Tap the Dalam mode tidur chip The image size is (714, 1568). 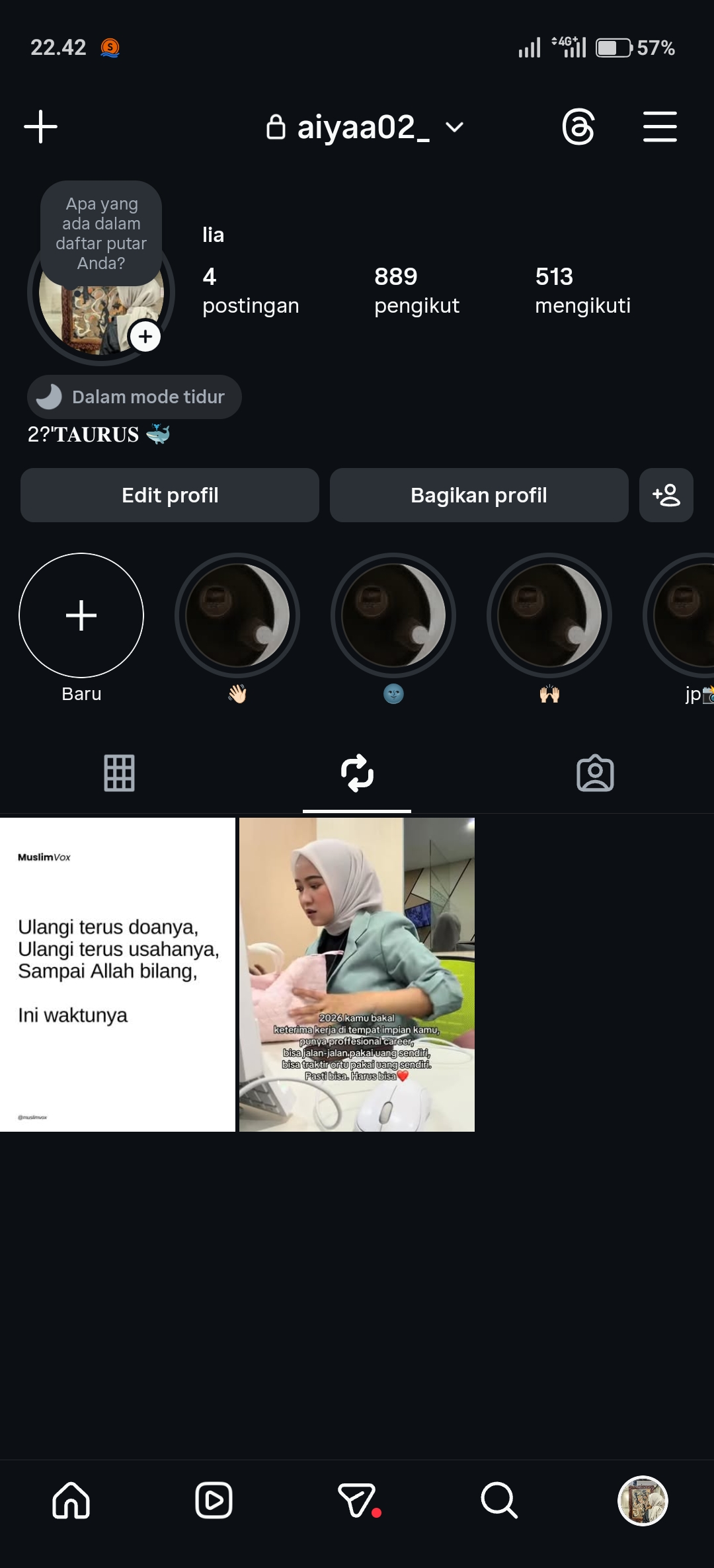pyautogui.click(x=134, y=397)
